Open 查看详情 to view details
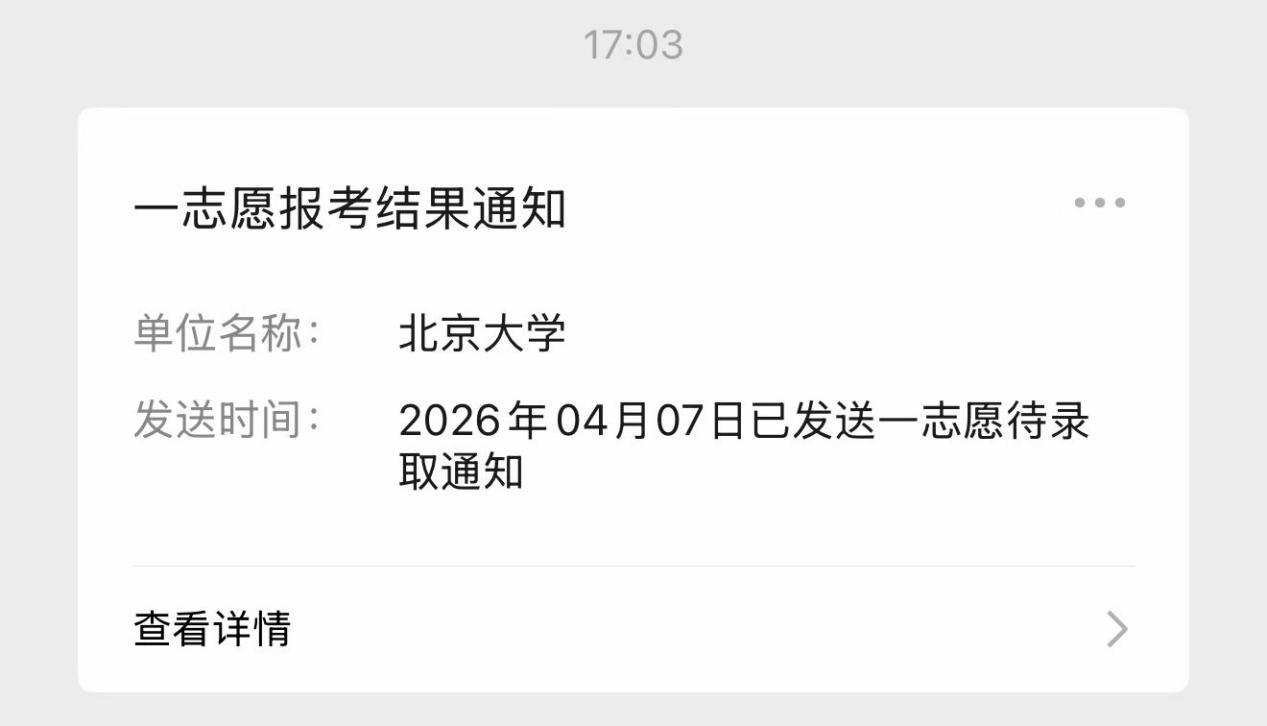This screenshot has height=726, width=1267. (x=632, y=630)
